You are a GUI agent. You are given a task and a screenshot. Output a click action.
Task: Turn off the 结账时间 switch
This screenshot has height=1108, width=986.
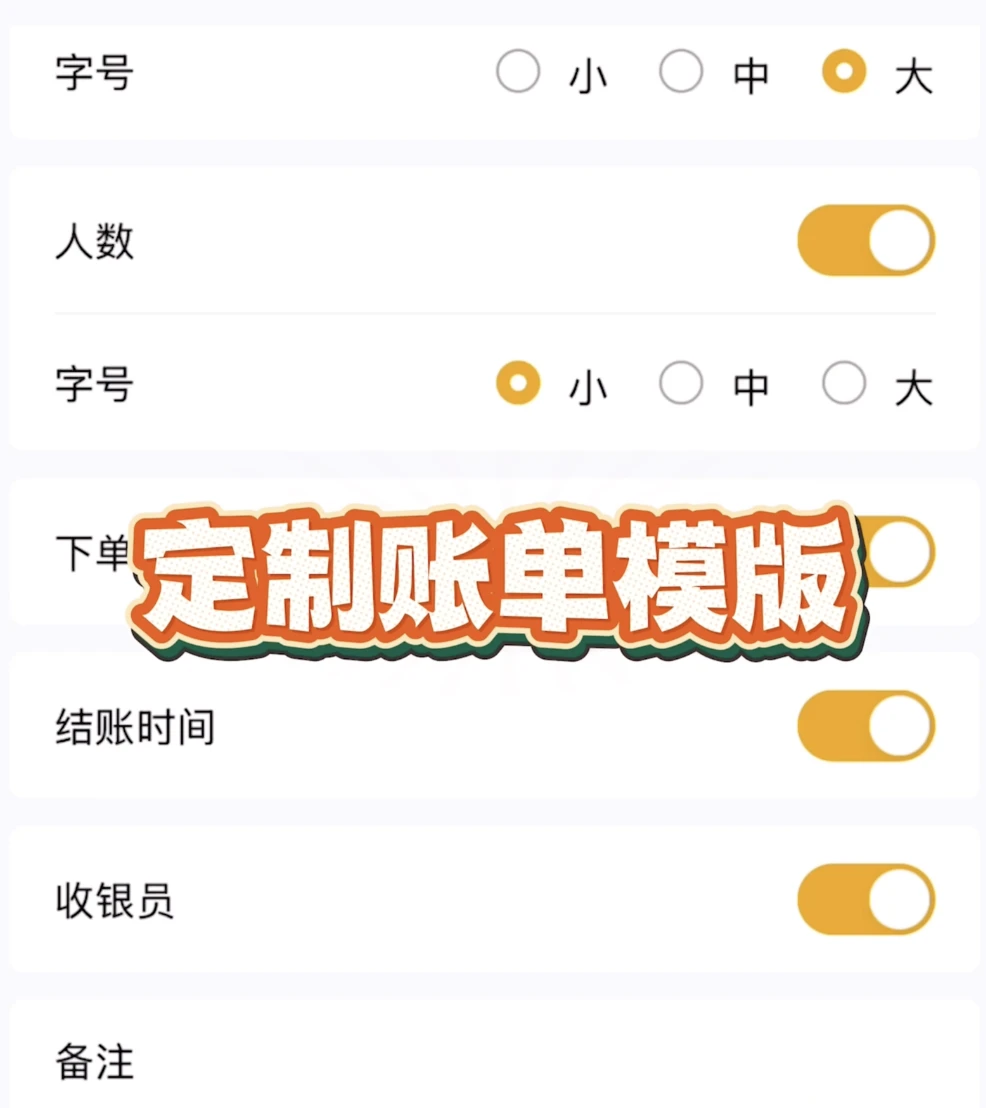(x=866, y=728)
